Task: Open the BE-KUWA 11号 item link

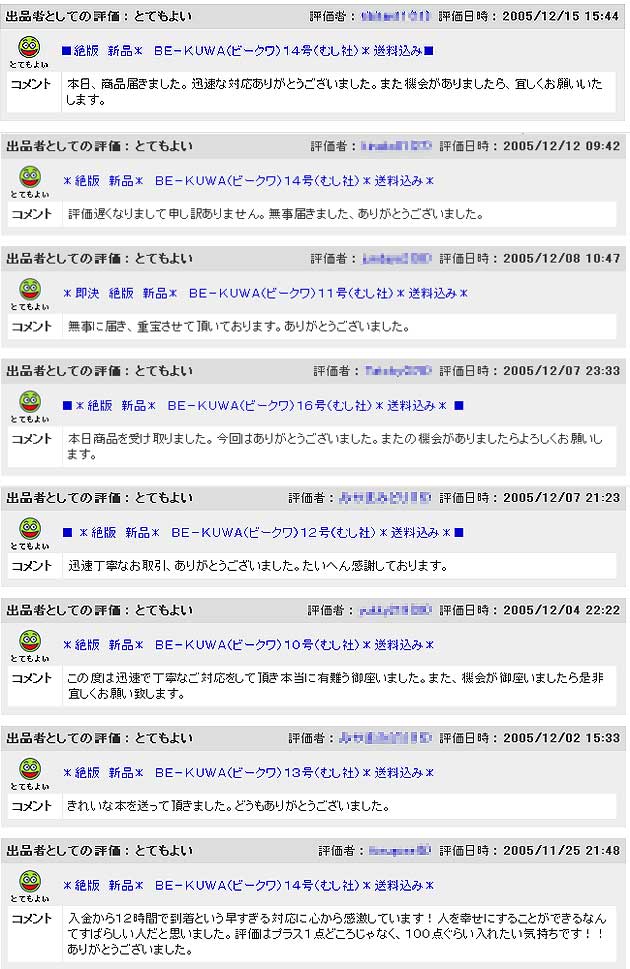Action: coord(265,294)
